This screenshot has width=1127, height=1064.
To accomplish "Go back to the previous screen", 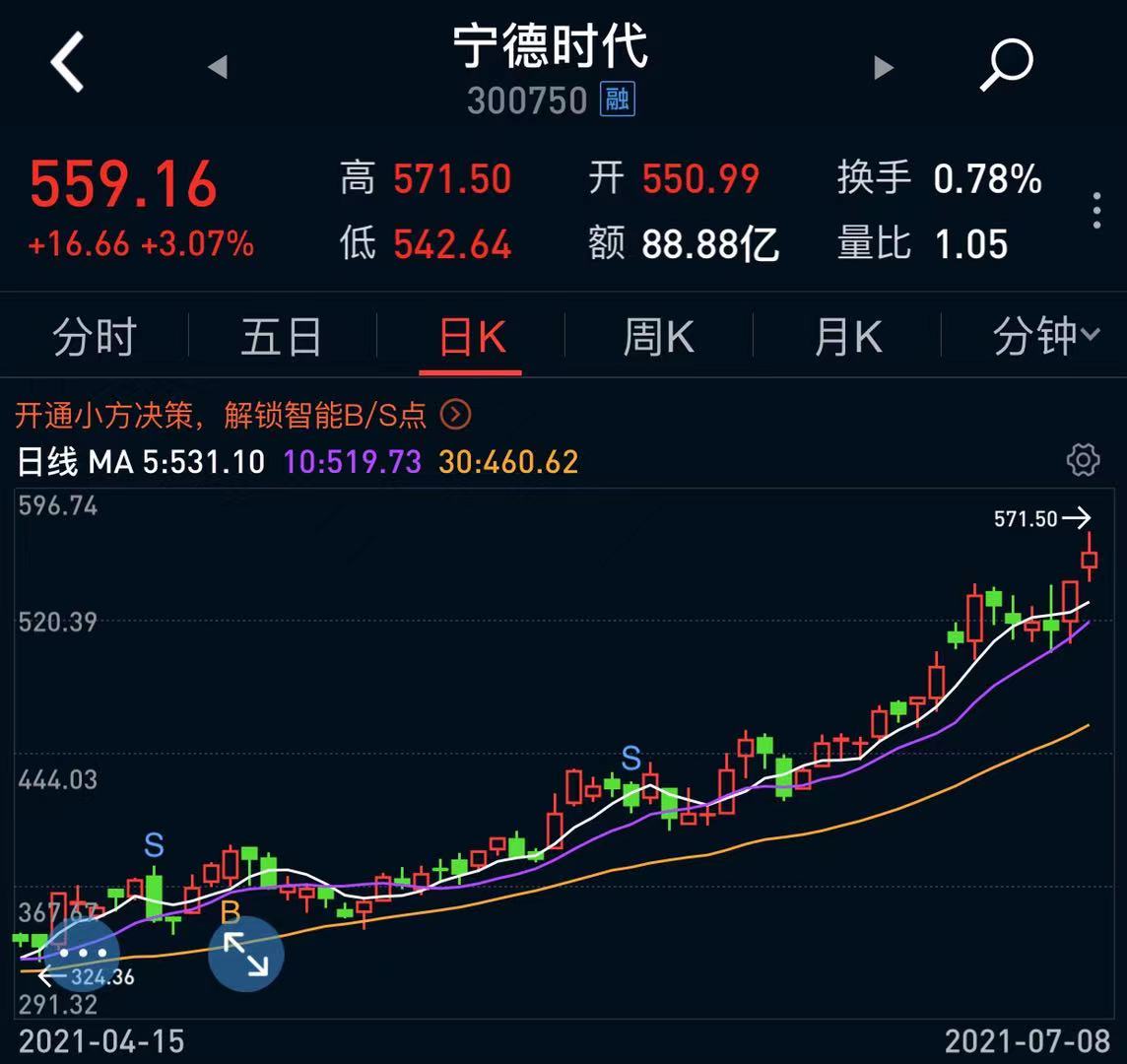I will 67,62.
